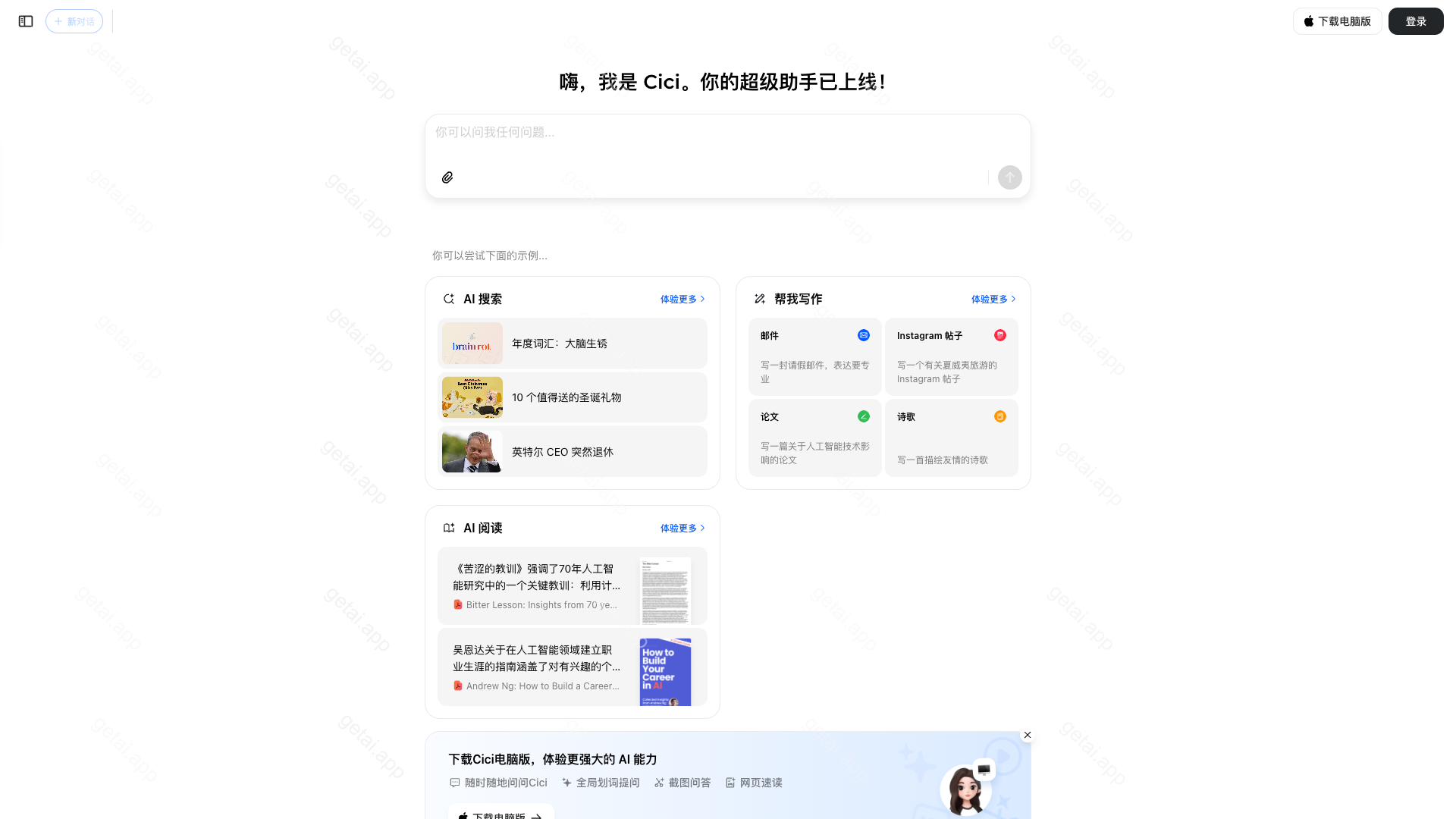Image resolution: width=1456 pixels, height=819 pixels.
Task: Select the 论文 writing card
Action: pyautogui.click(x=814, y=438)
